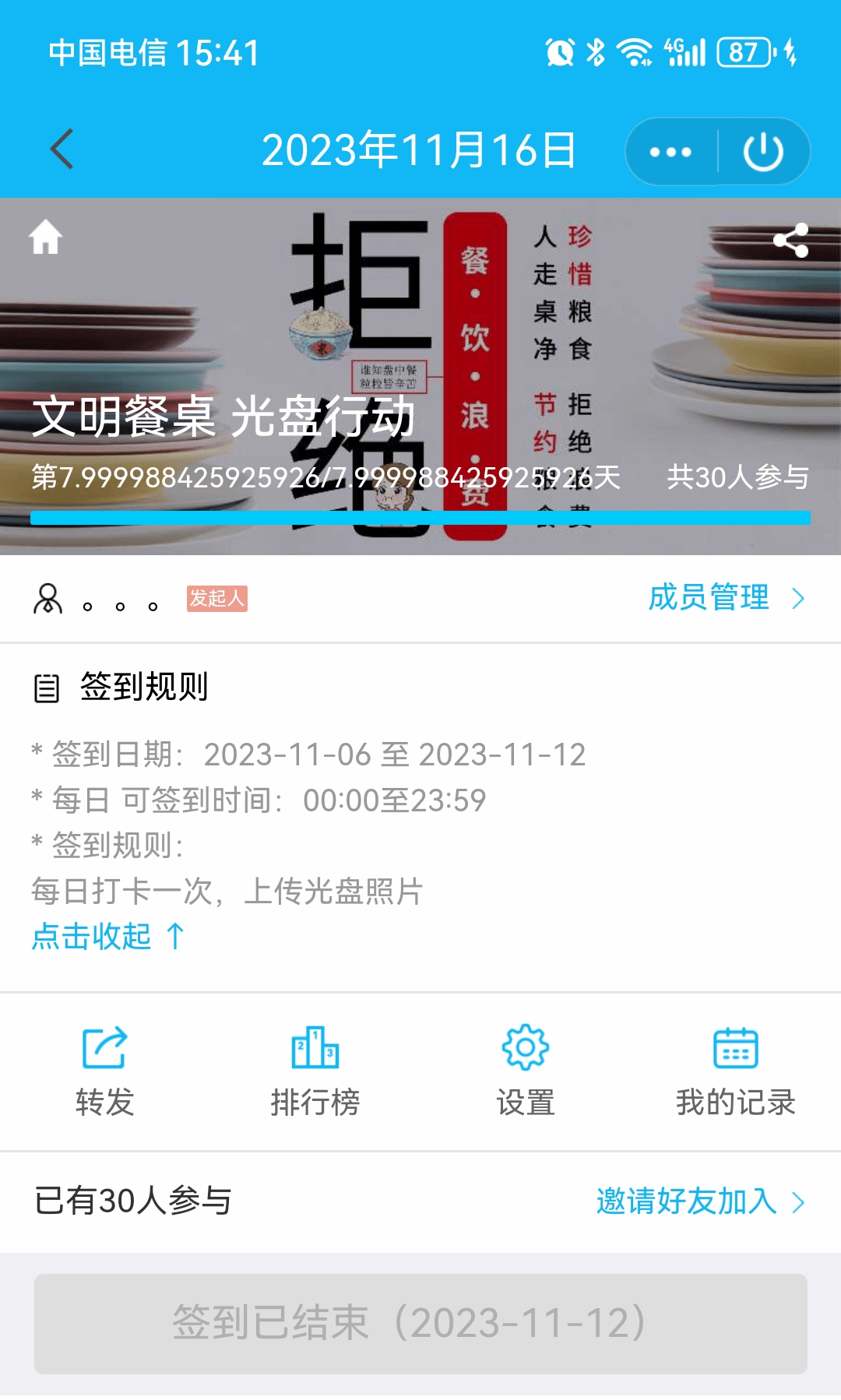The width and height of the screenshot is (841, 1400).
Task: Open 设置 settings
Action: 526,1071
